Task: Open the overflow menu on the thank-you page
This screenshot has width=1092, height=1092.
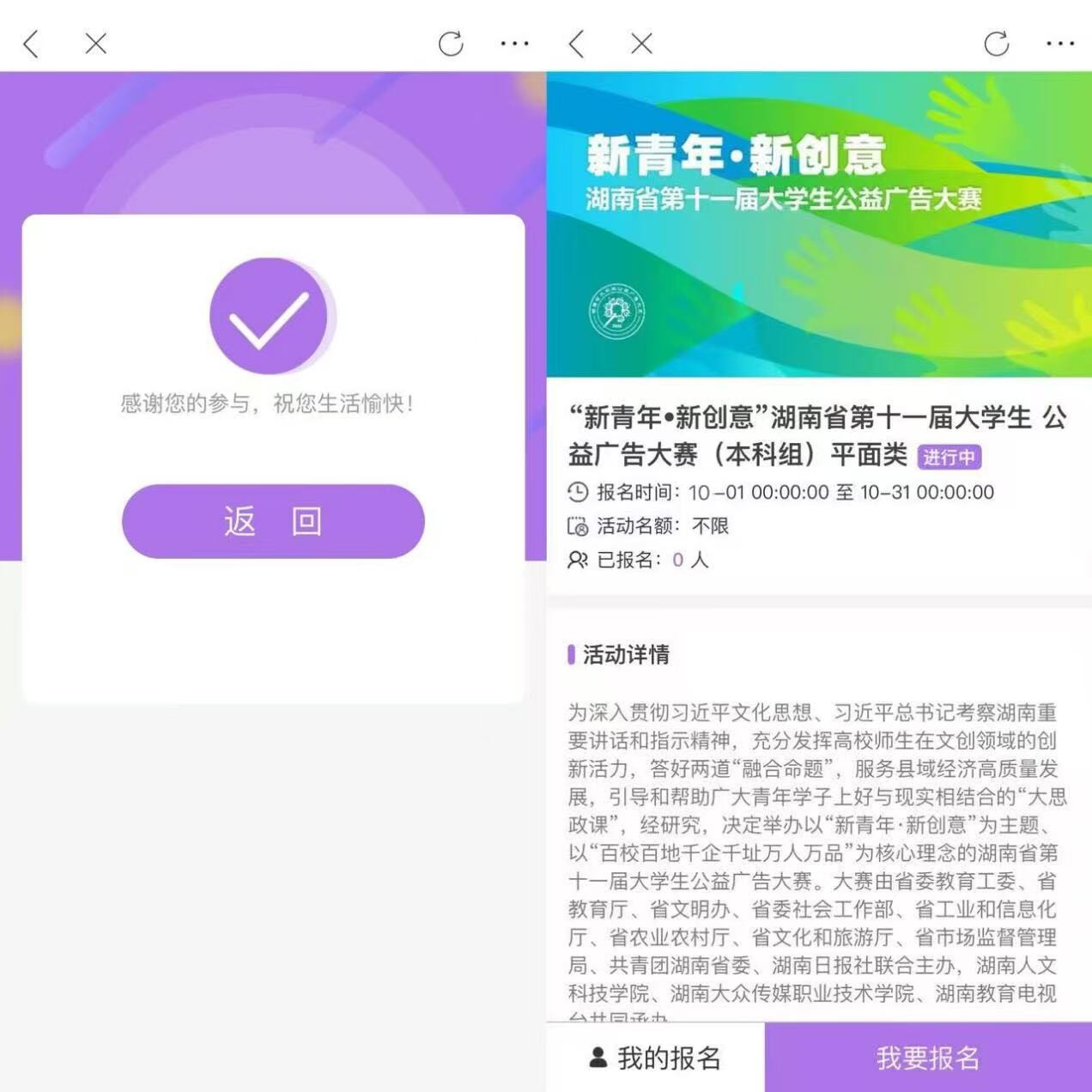Action: coord(514,44)
